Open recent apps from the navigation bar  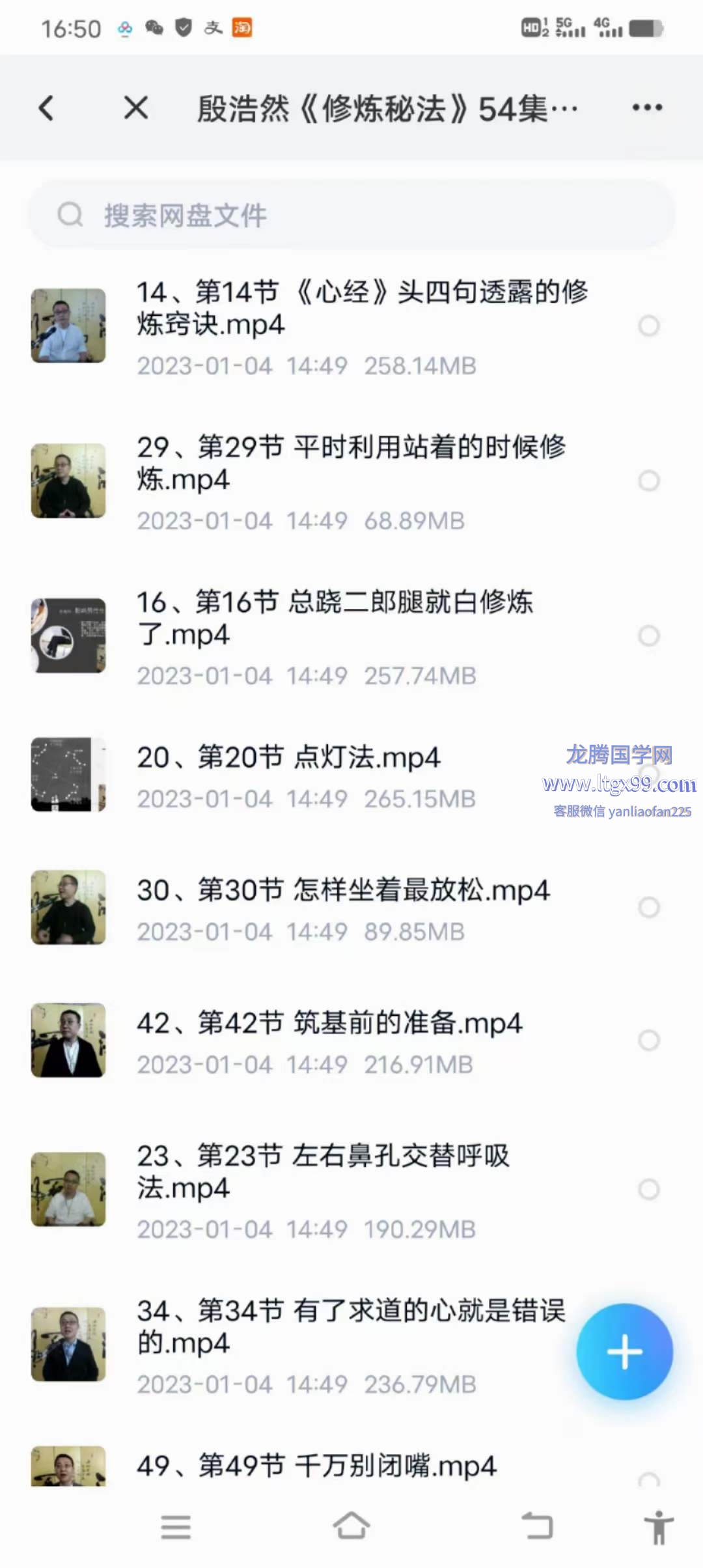pyautogui.click(x=176, y=1526)
